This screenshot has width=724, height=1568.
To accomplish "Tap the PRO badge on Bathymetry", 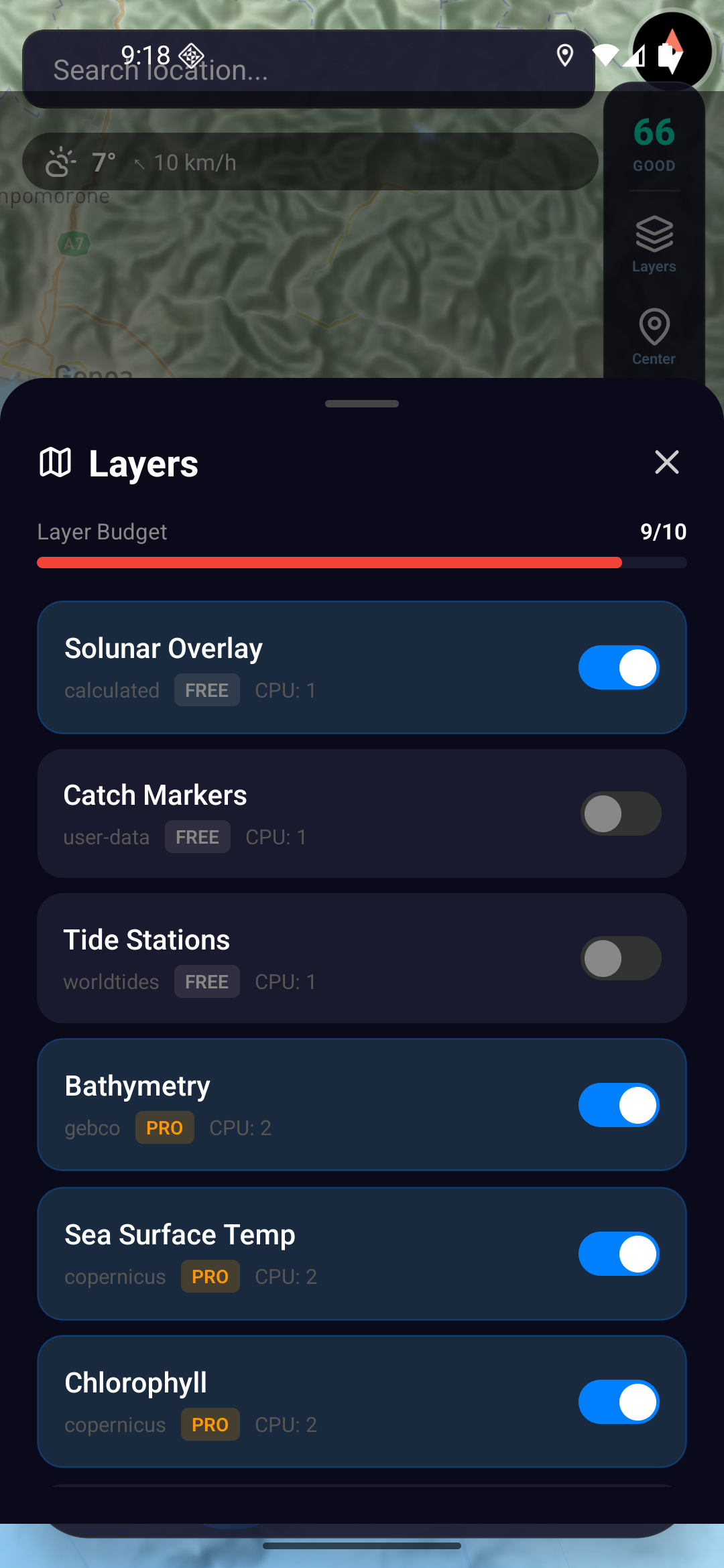I will [x=164, y=1128].
